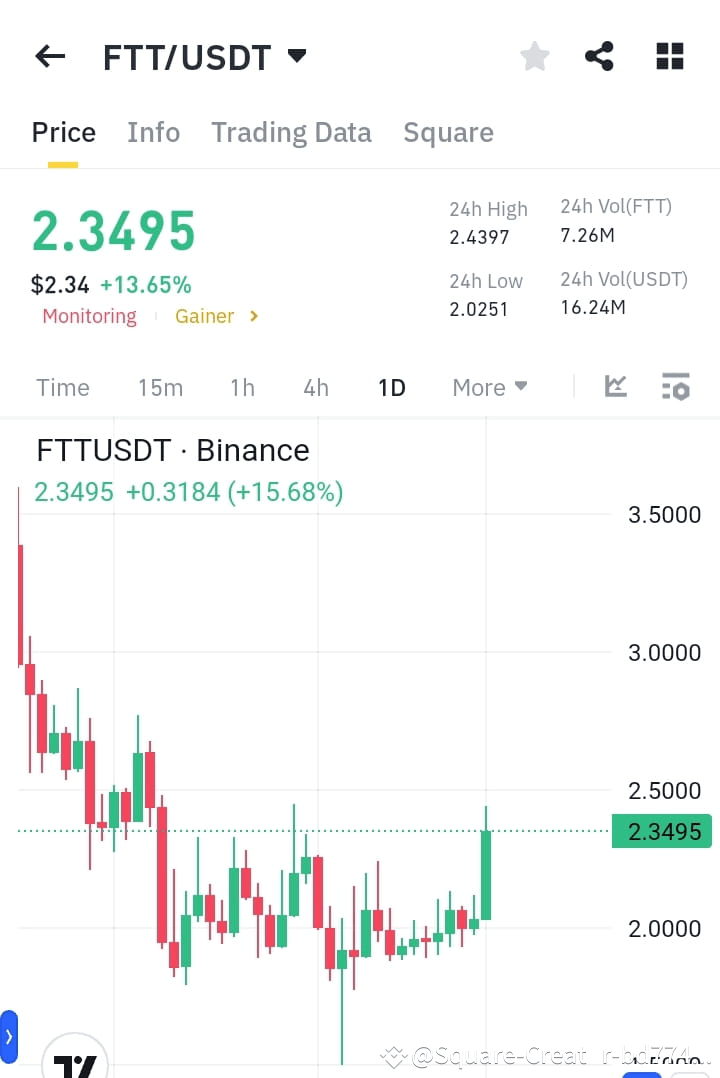720x1078 pixels.
Task: Expand the More timeframe dropdown
Action: [x=489, y=387]
